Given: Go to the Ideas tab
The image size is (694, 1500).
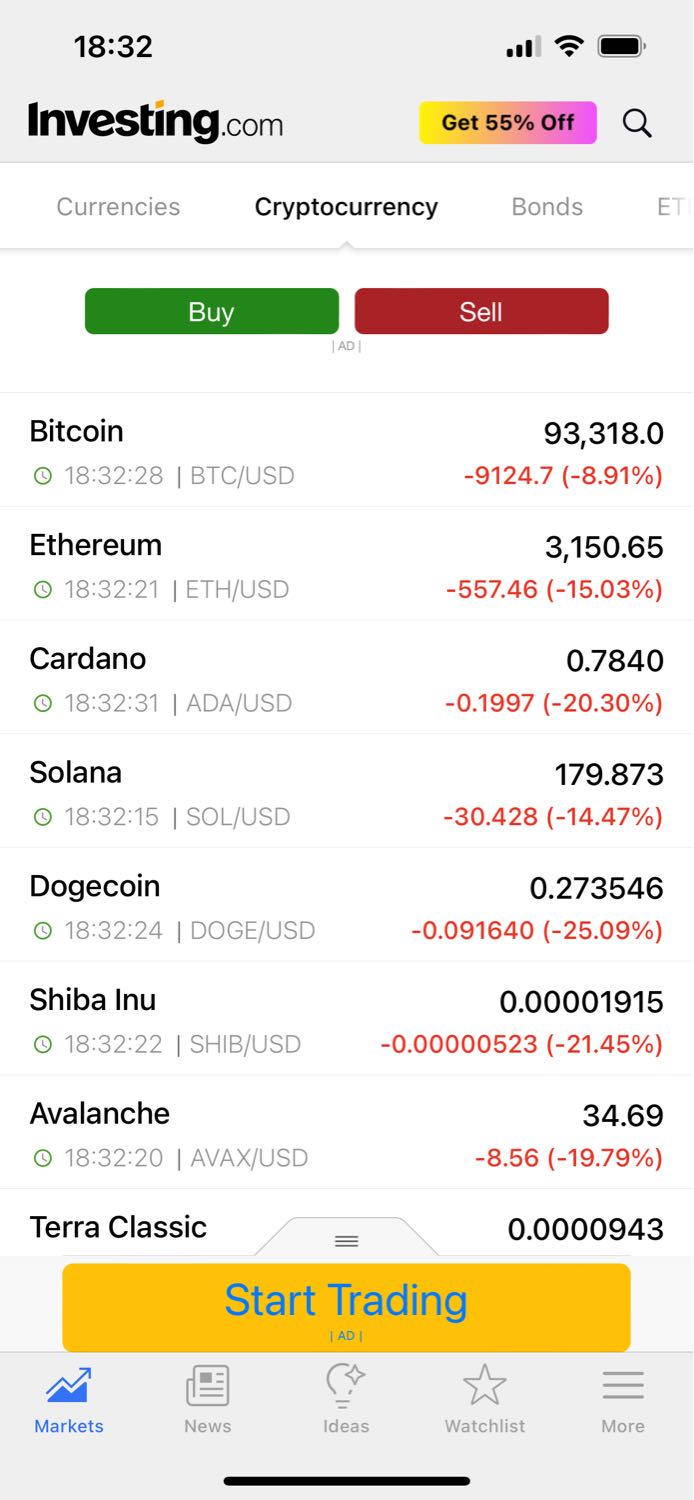Looking at the screenshot, I should pyautogui.click(x=346, y=1399).
